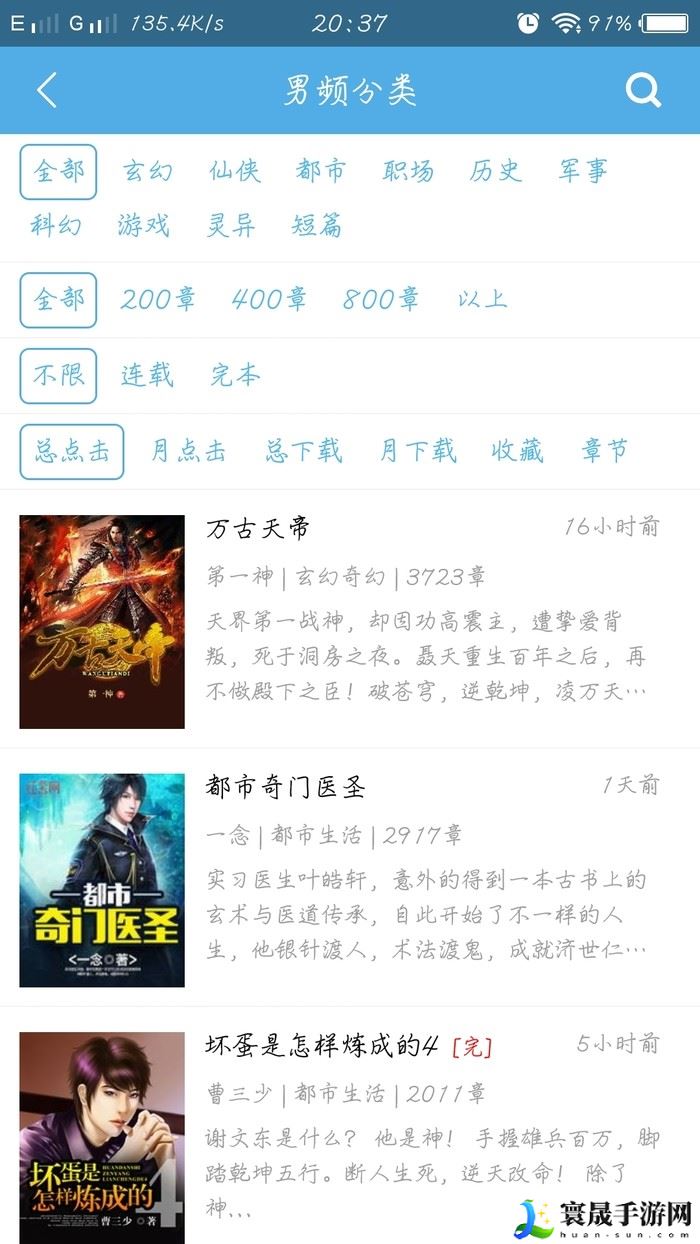View details of 坏蛋是怎样炼成的4
700x1244 pixels.
(322, 1046)
